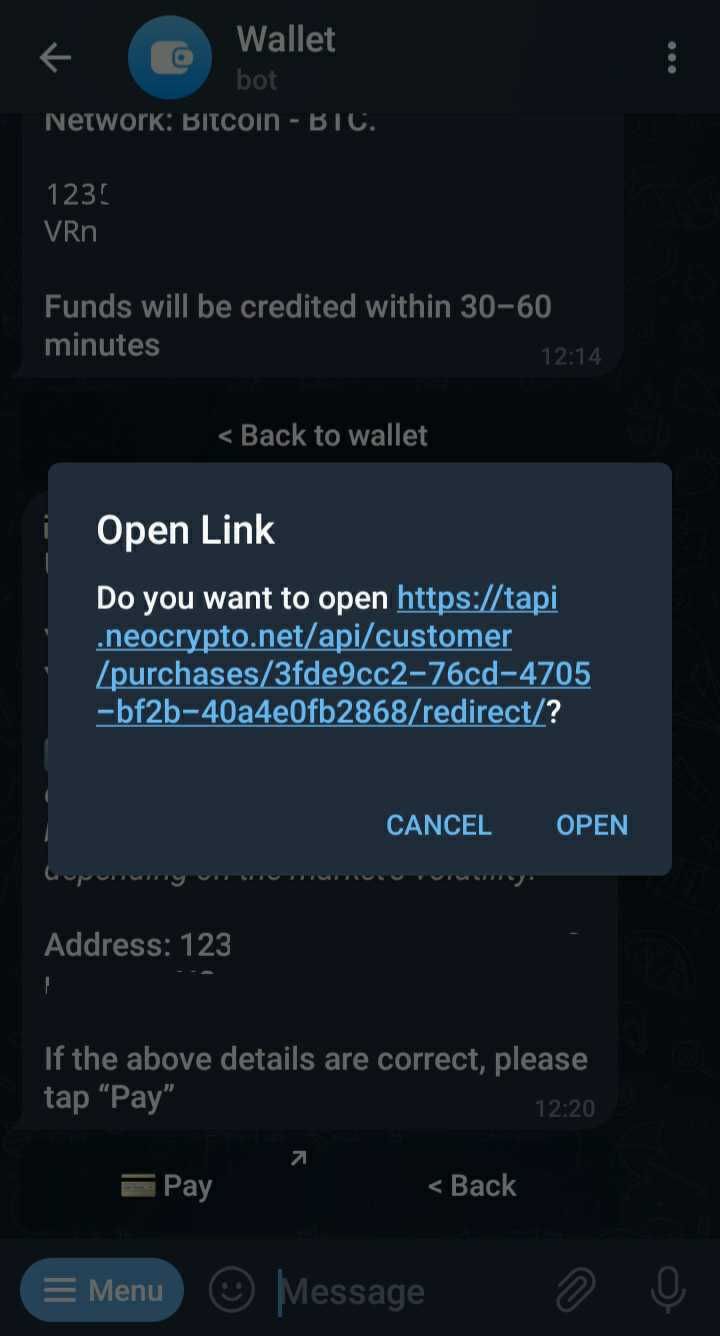The height and width of the screenshot is (1336, 720).
Task: Open the emoji picker
Action: [231, 1290]
